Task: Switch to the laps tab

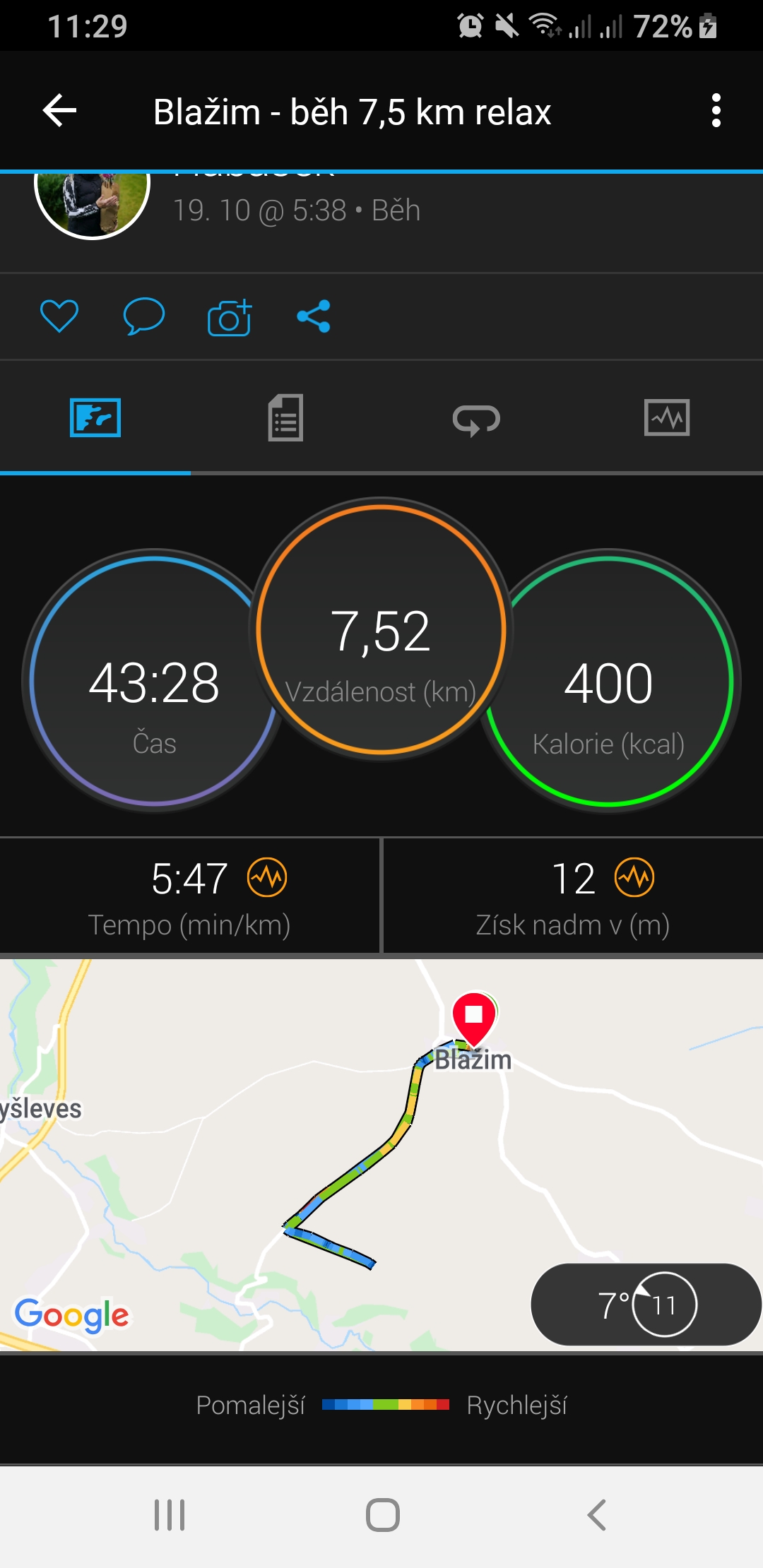Action: click(x=476, y=420)
